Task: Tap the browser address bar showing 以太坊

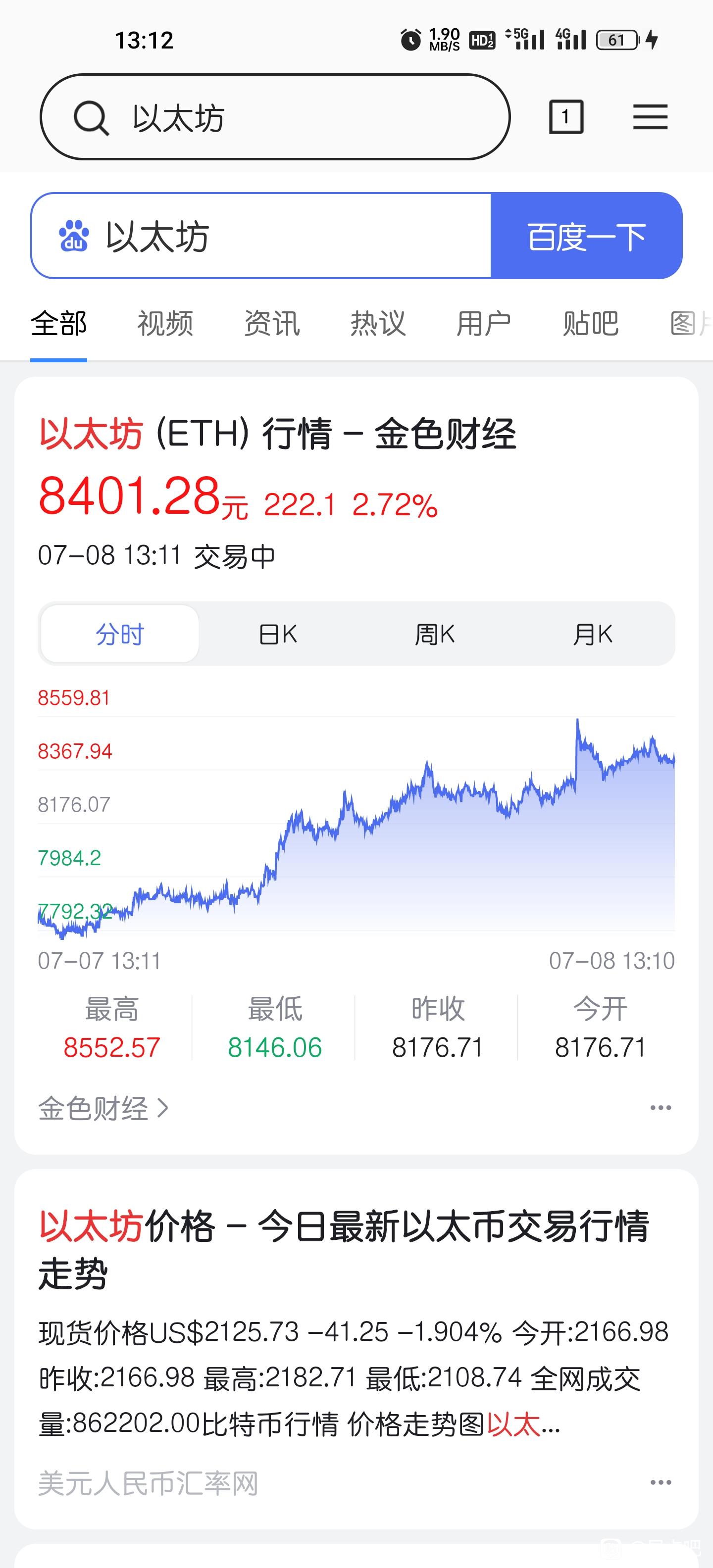Action: (x=275, y=117)
